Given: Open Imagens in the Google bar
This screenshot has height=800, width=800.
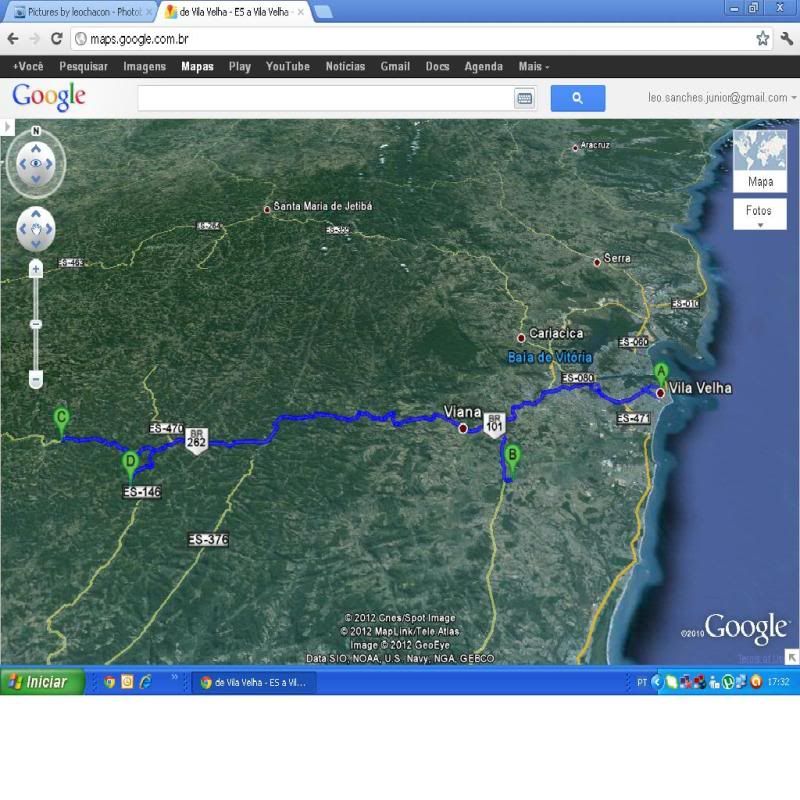Looking at the screenshot, I should point(144,67).
